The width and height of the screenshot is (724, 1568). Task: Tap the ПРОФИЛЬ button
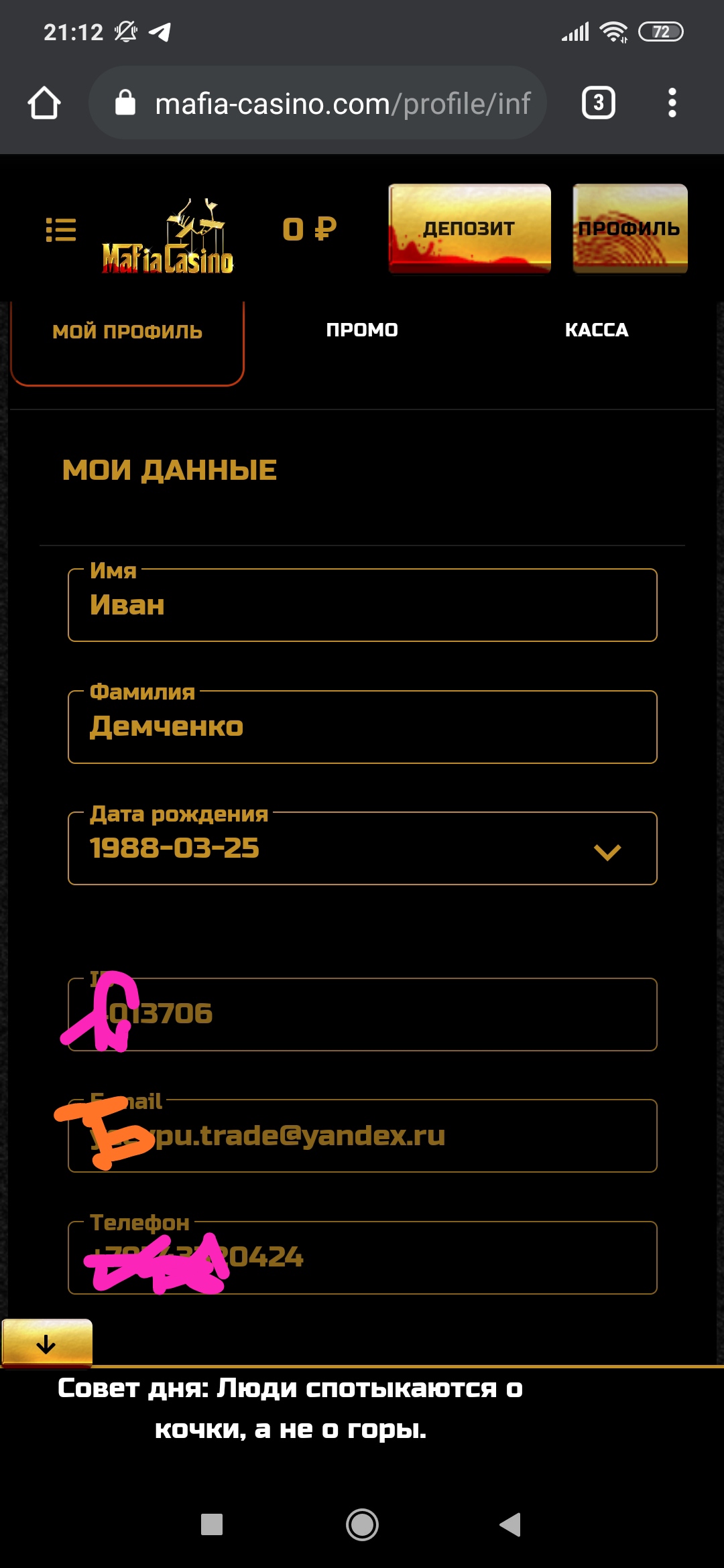coord(629,228)
